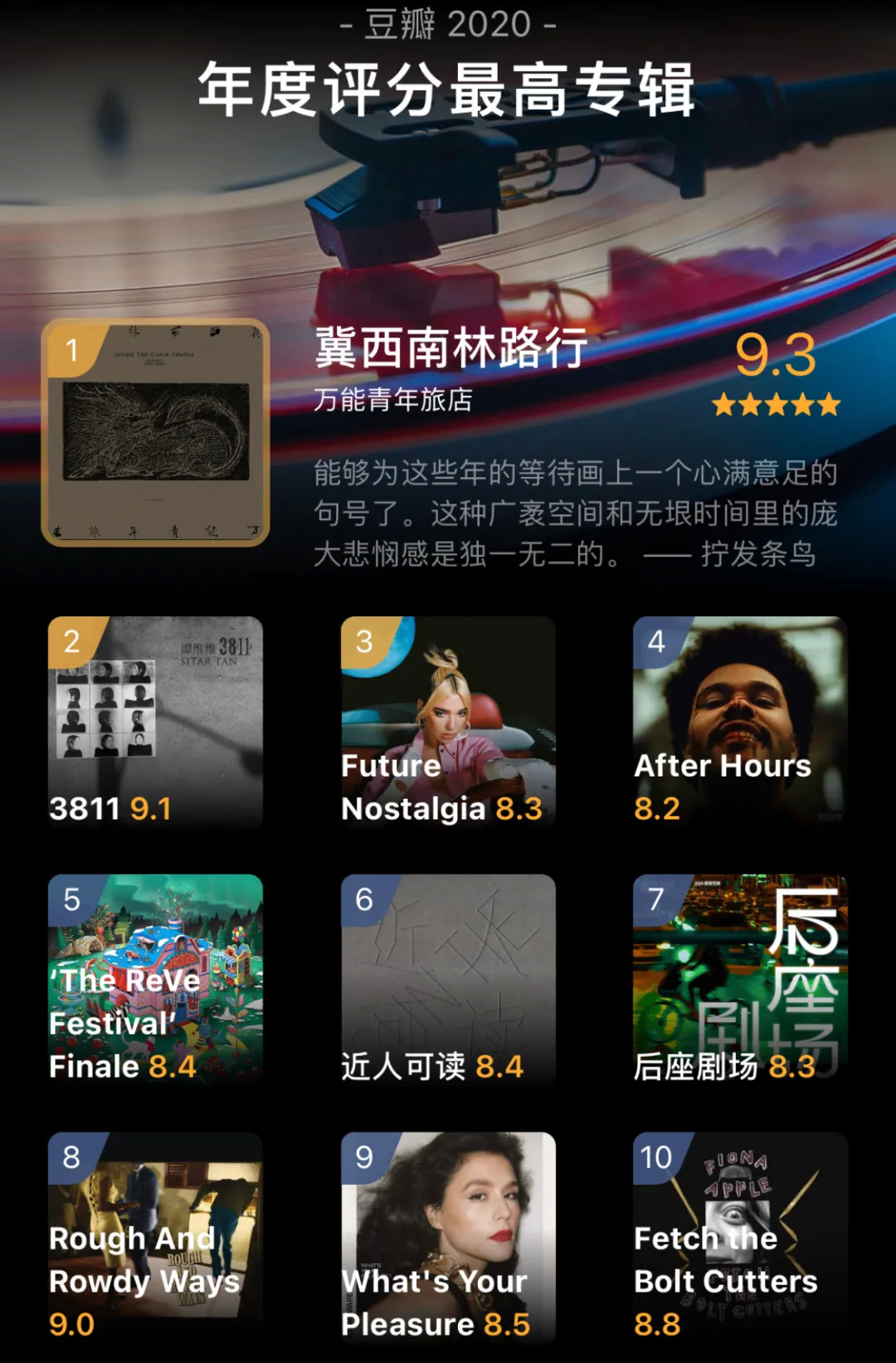View the After Hours album
Screen dimensions: 896x1363
tap(740, 723)
